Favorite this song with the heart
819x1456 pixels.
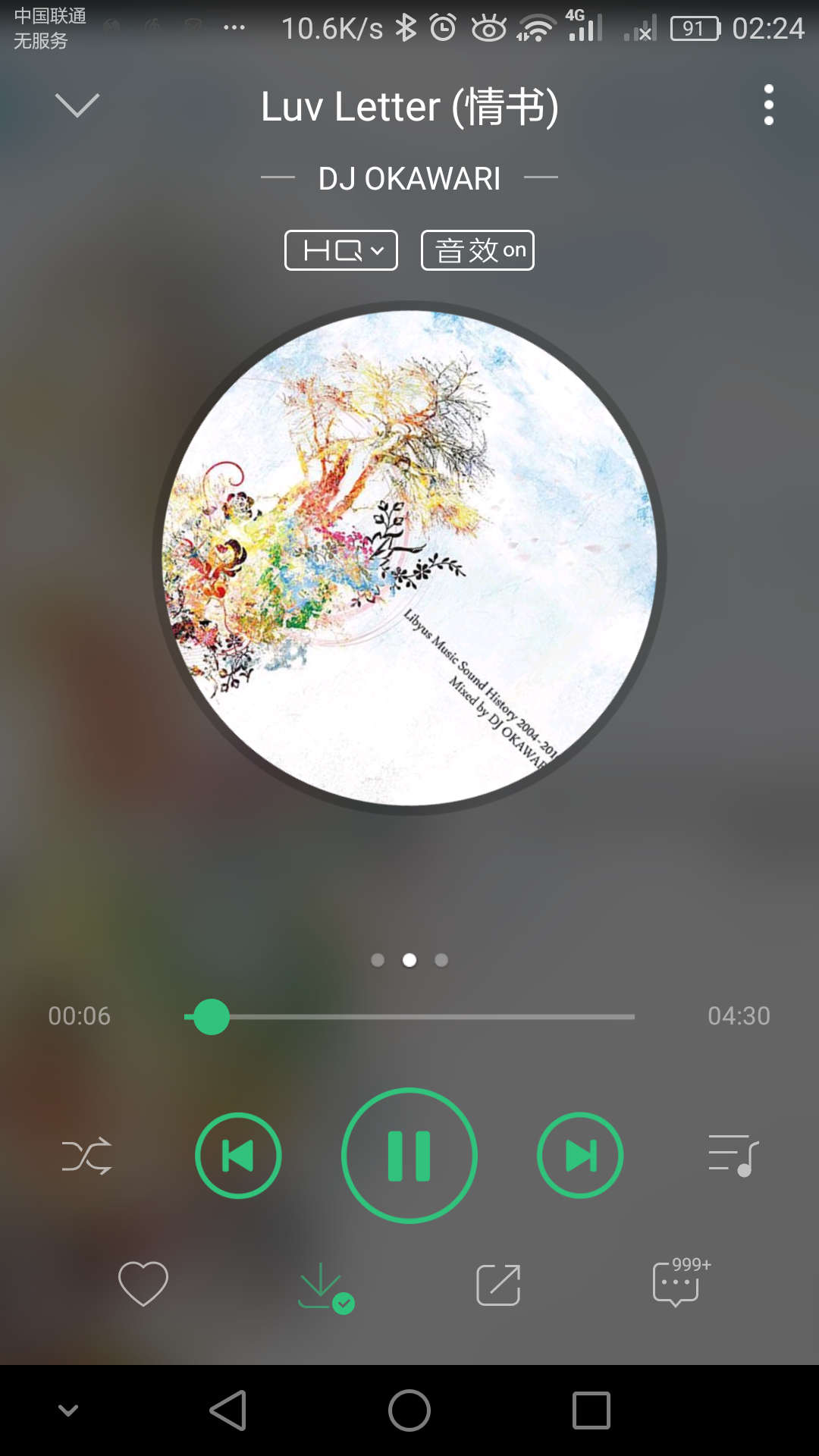[x=143, y=1284]
